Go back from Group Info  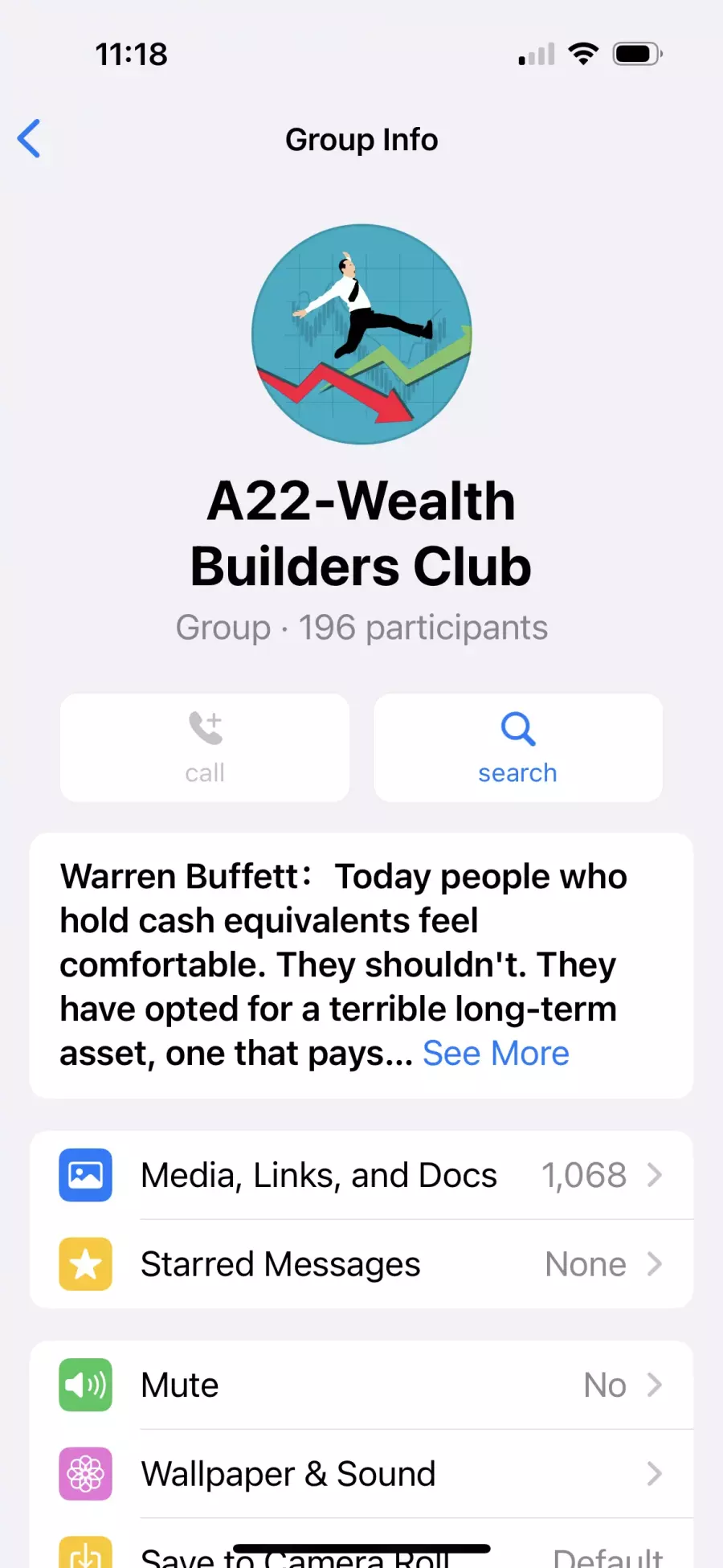(29, 139)
